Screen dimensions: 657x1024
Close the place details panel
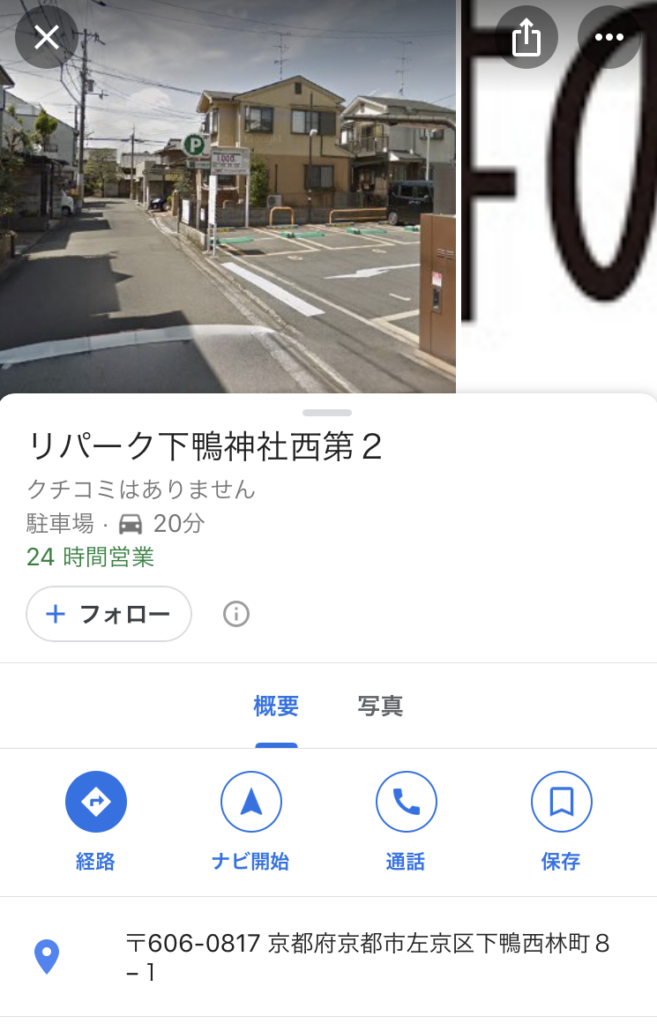pyautogui.click(x=47, y=38)
